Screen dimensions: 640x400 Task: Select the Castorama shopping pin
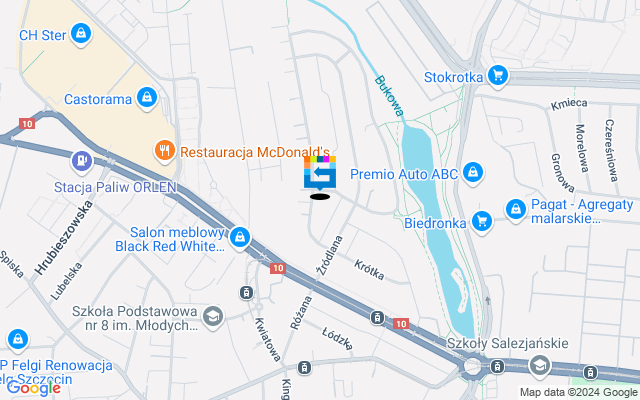[147, 98]
